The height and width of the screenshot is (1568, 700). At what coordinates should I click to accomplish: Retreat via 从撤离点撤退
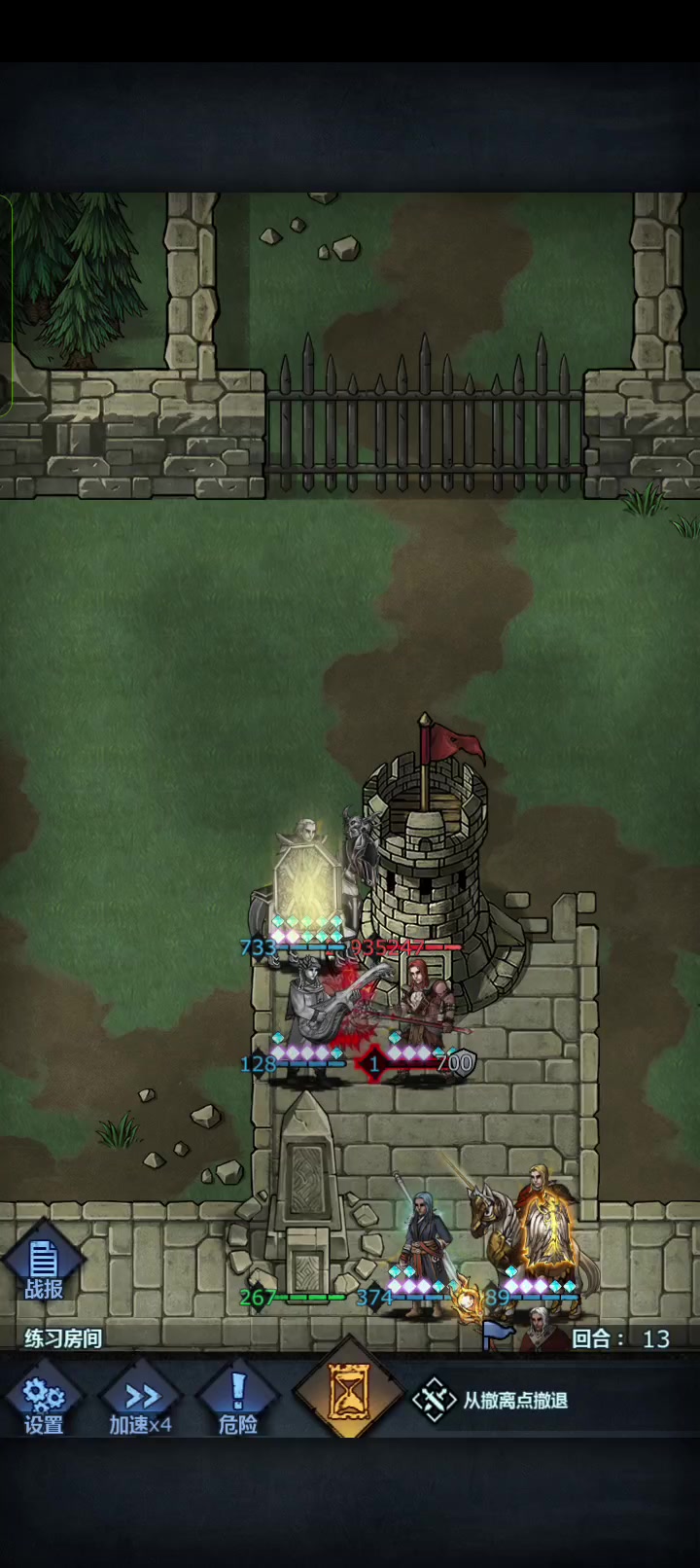(x=490, y=1401)
